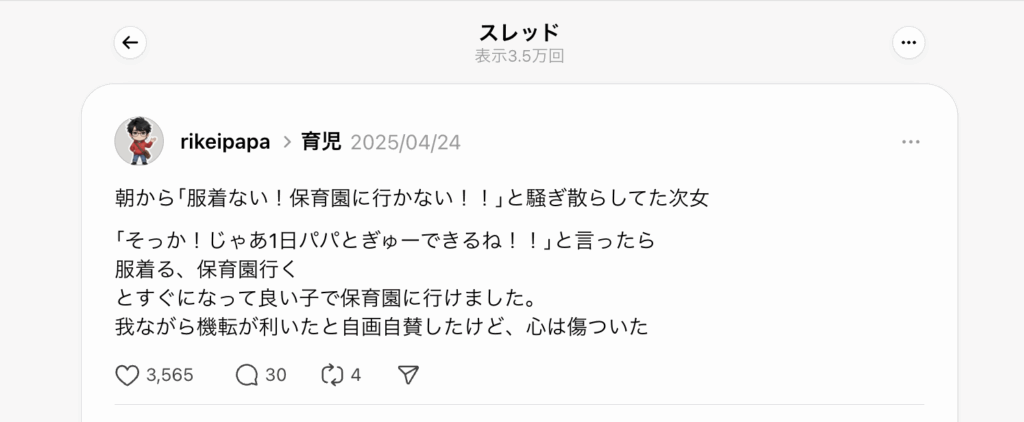Open the 育児 topic tag
The image size is (1024, 422).
321,142
